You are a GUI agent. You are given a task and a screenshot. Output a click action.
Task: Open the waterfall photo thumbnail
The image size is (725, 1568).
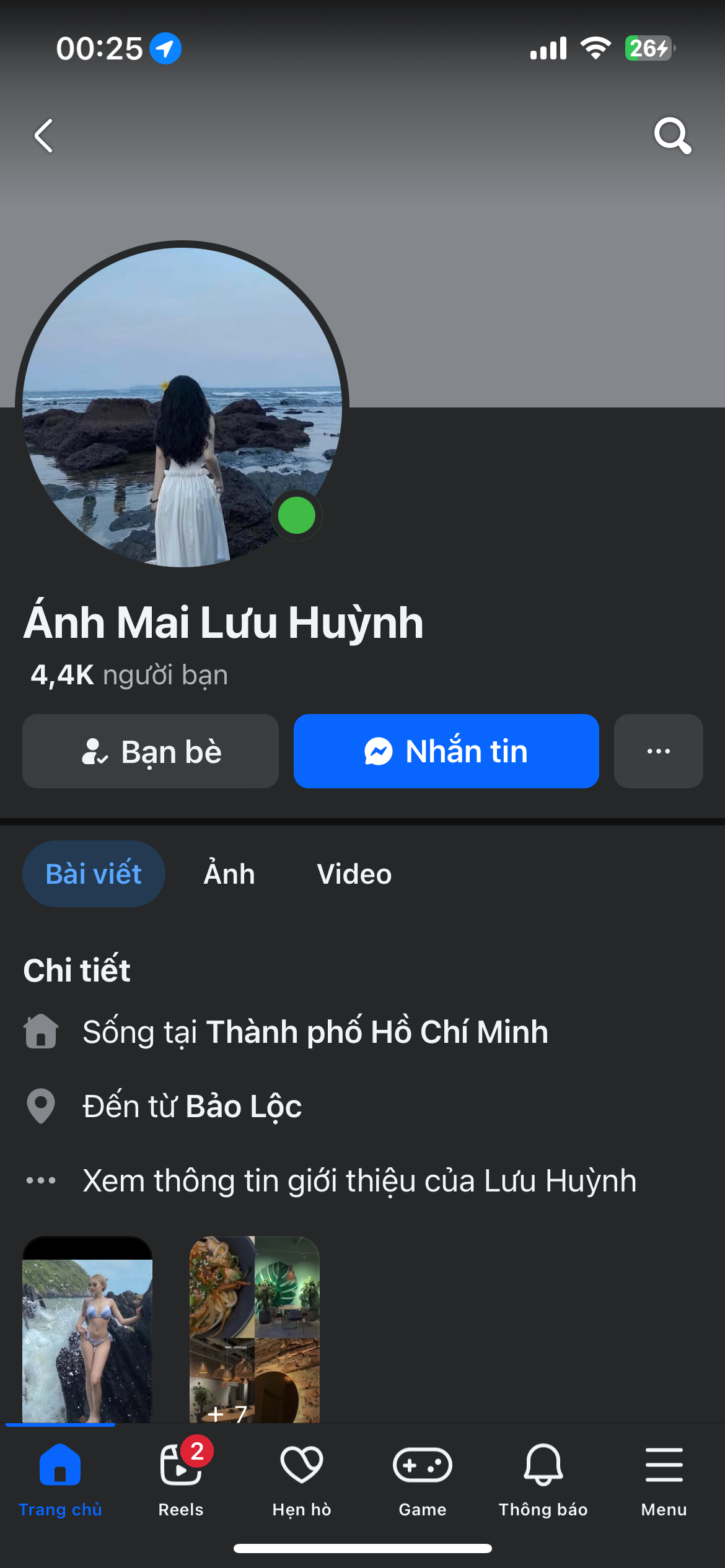[x=87, y=1331]
